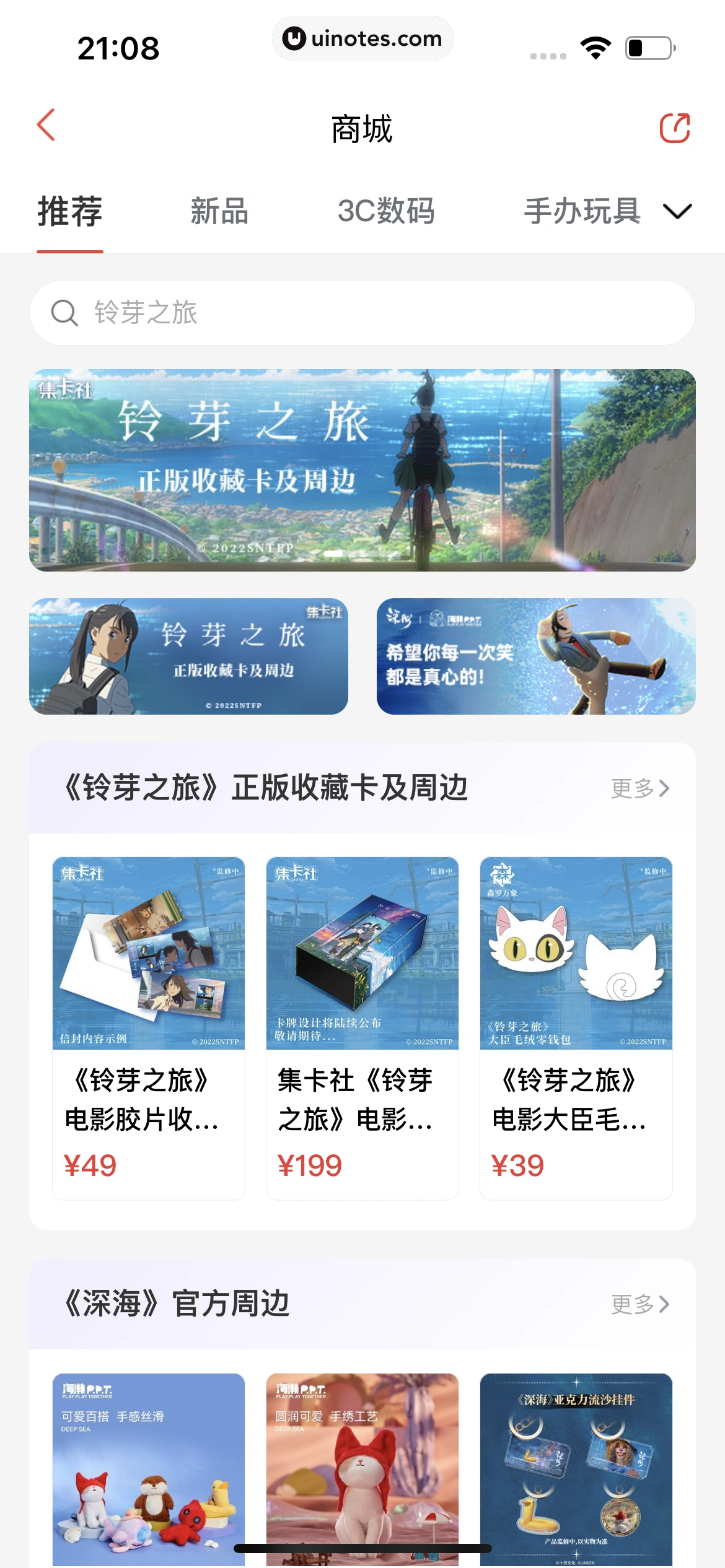Switch to the 新品 tab
Viewport: 725px width, 1568px height.
[219, 211]
